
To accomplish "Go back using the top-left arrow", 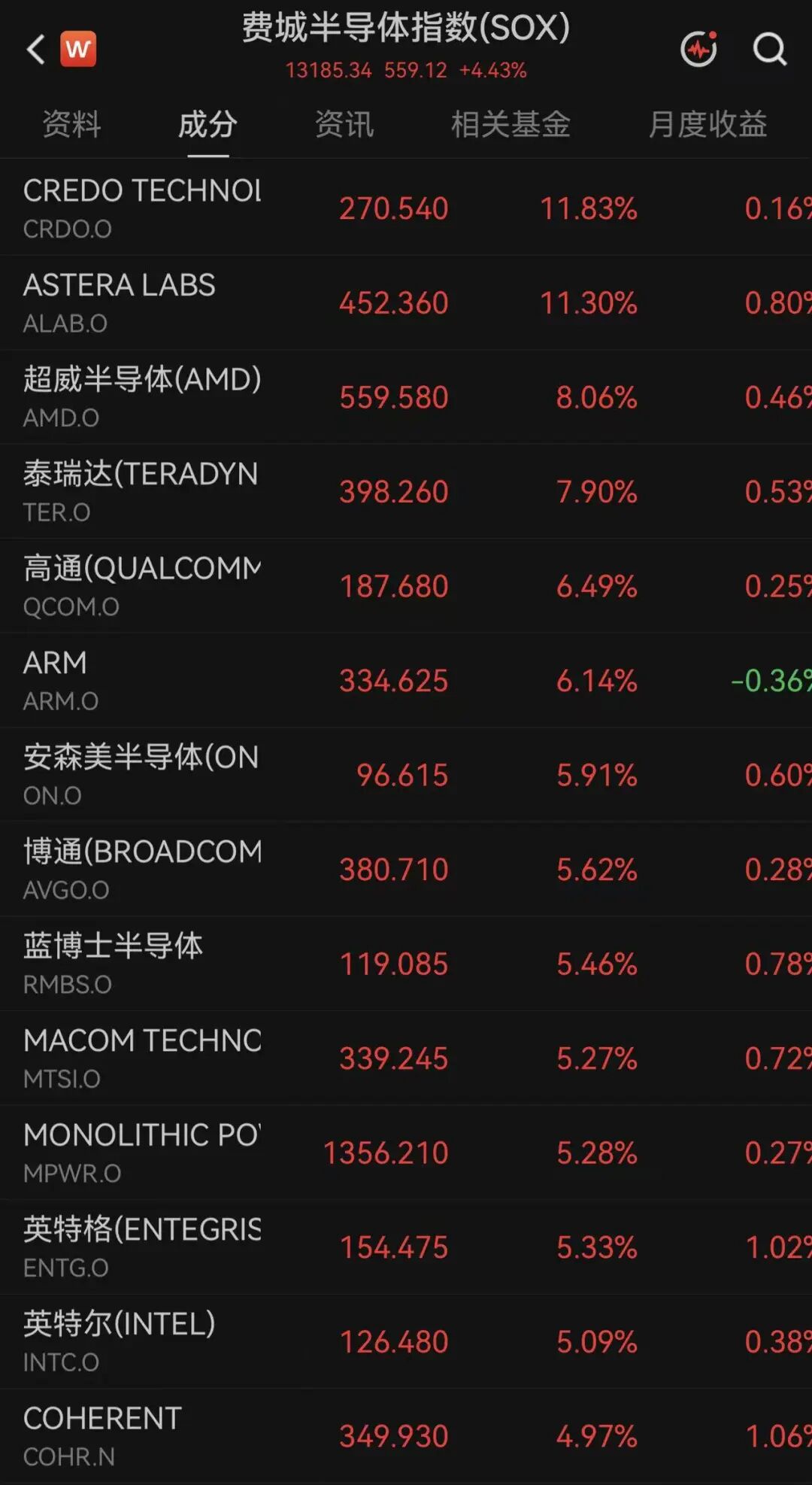I will (x=35, y=50).
